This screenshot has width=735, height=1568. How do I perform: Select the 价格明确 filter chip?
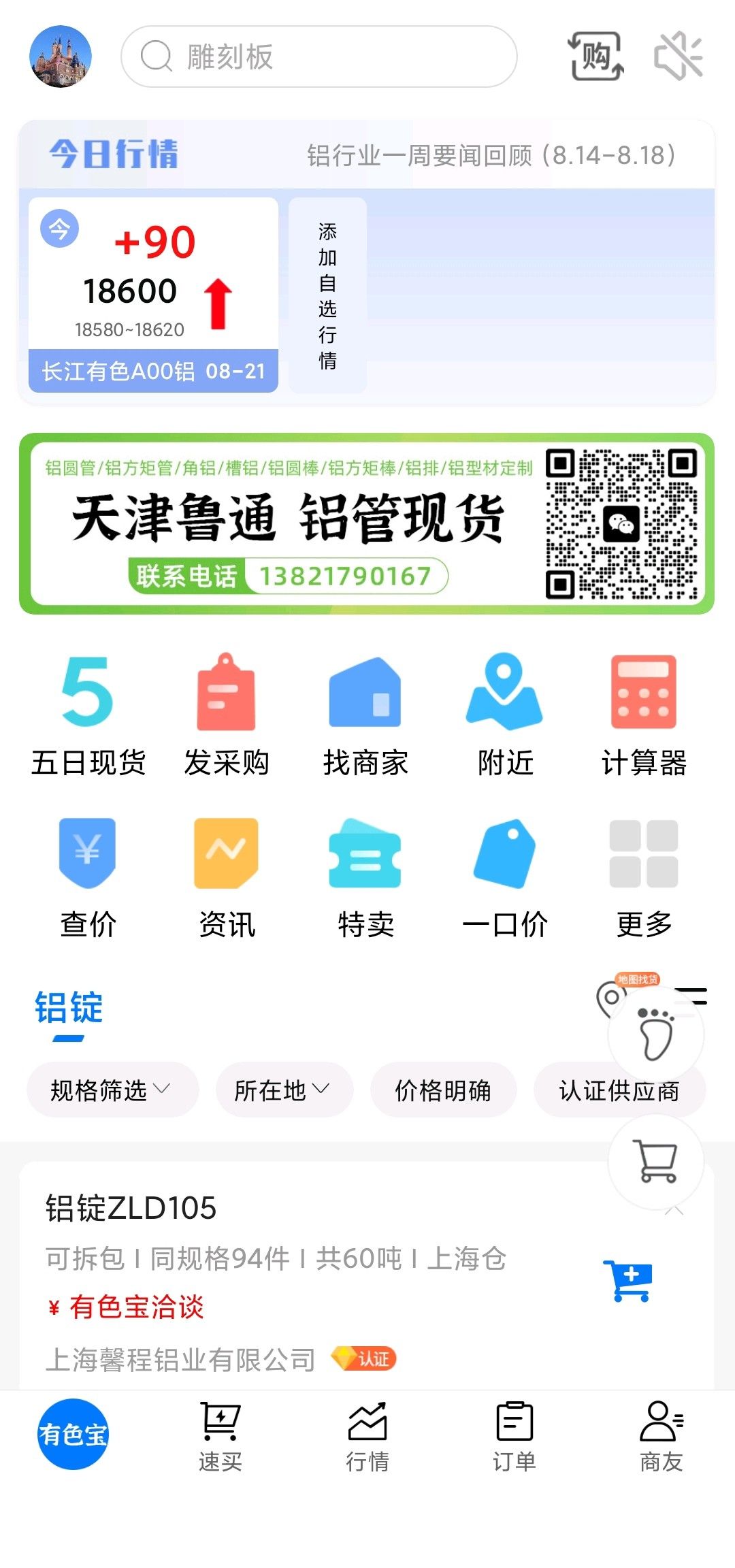coord(443,1090)
